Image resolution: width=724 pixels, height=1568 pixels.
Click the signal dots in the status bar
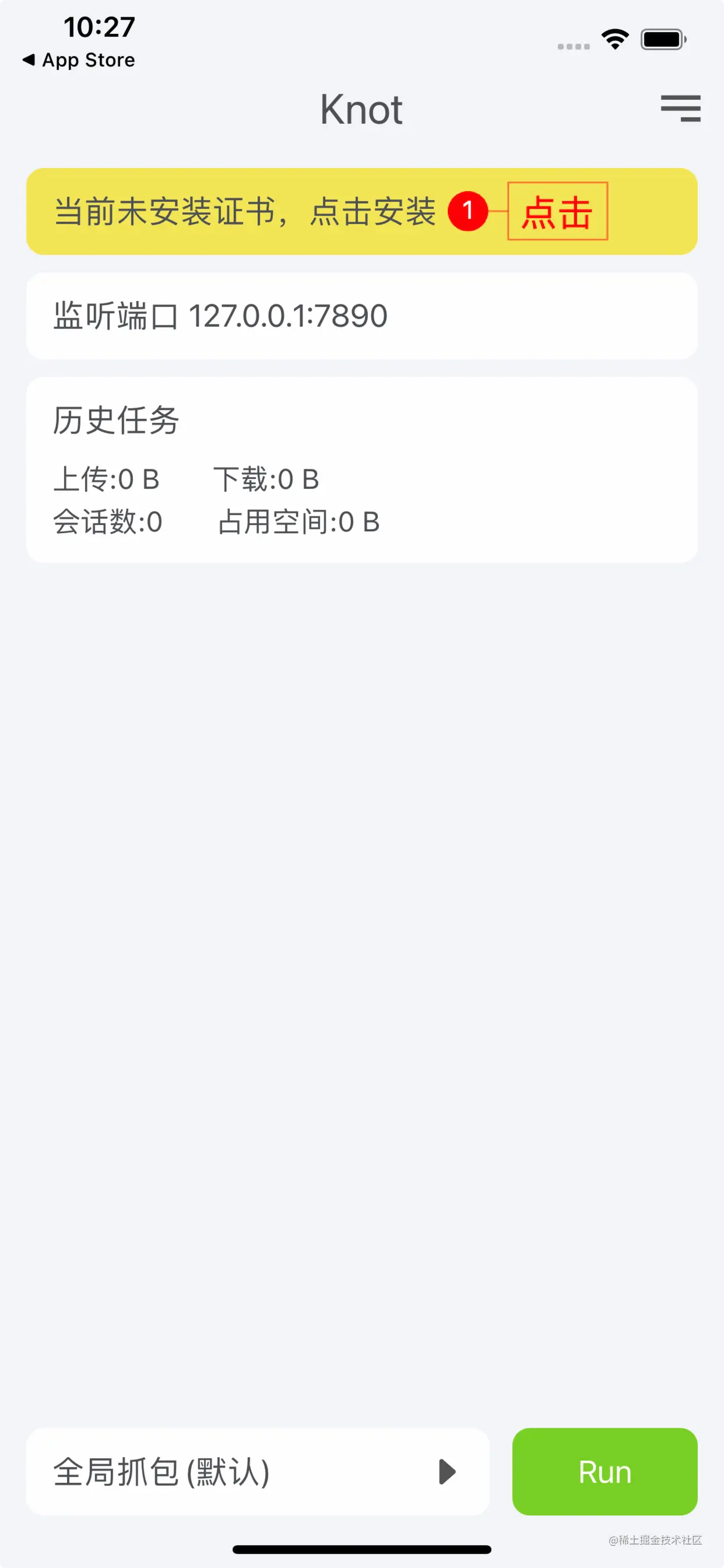[x=572, y=45]
